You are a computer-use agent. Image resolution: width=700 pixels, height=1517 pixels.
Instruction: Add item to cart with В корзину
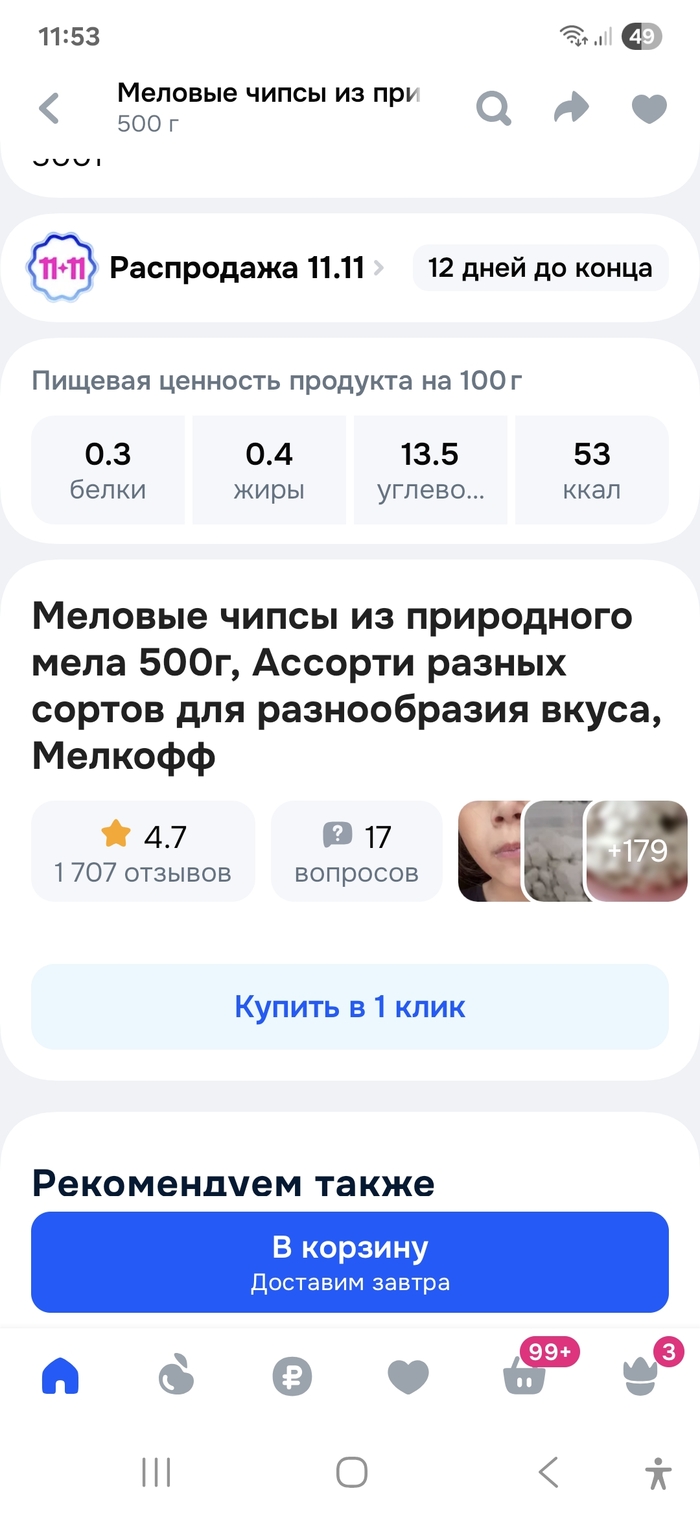click(x=350, y=1262)
